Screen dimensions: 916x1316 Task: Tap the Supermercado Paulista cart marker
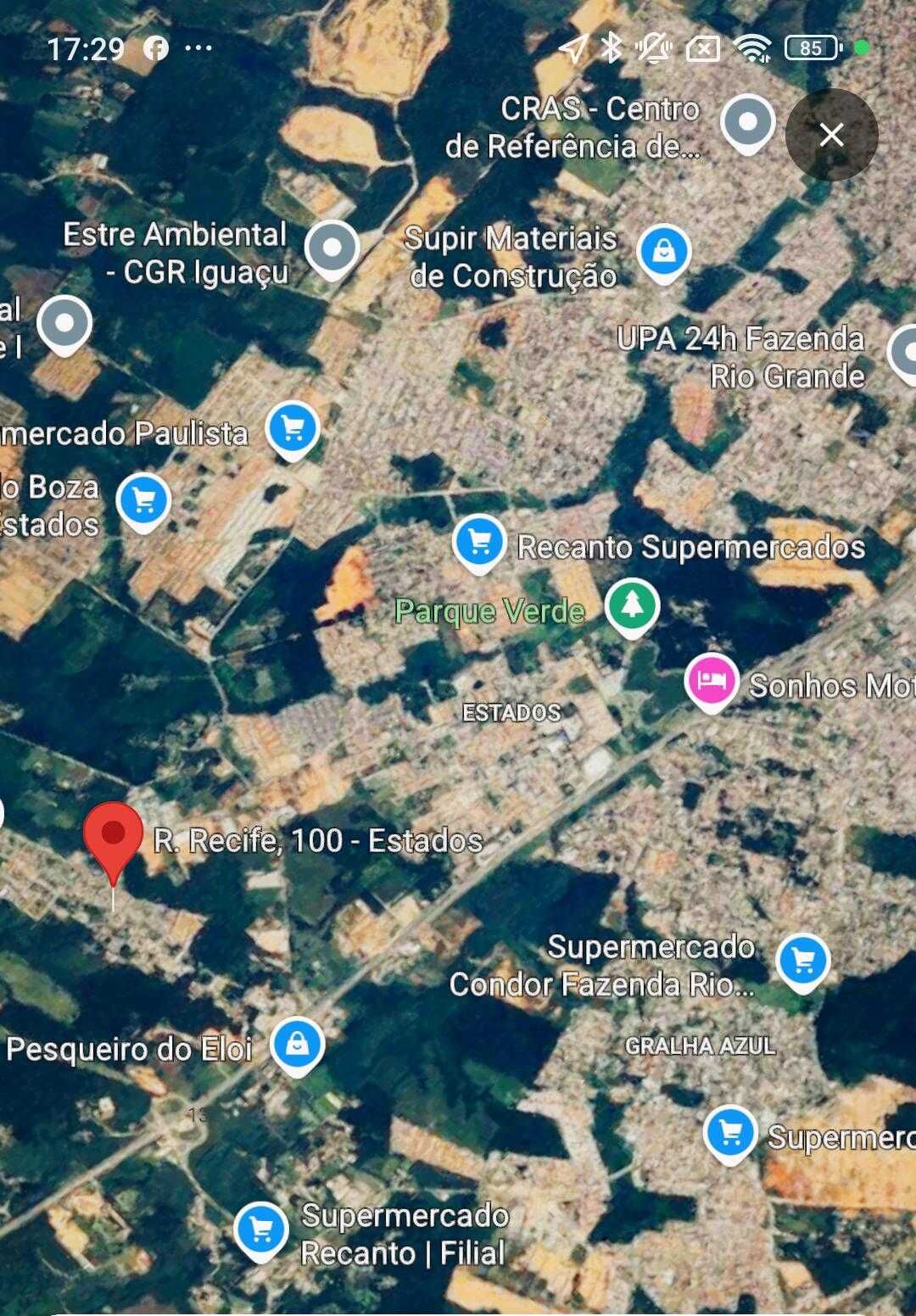pos(293,429)
